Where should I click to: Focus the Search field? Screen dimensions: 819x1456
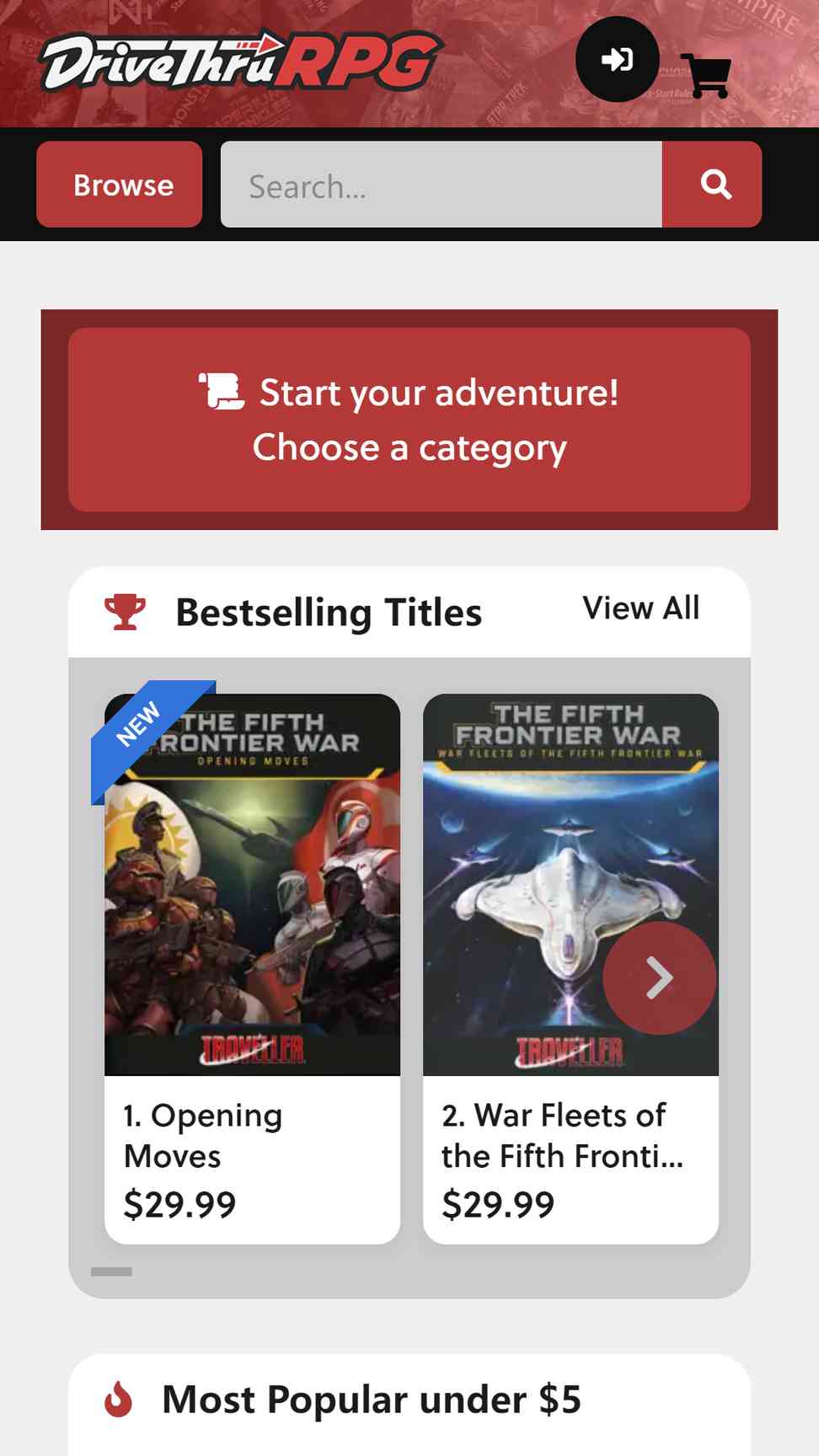click(442, 185)
